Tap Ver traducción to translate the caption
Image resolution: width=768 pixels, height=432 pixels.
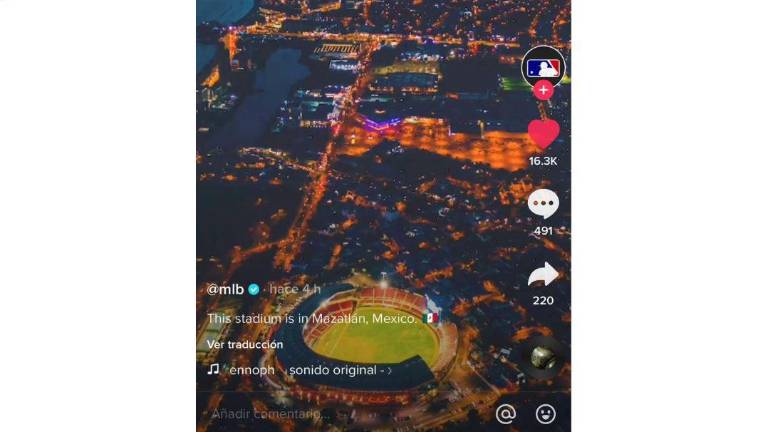click(x=245, y=344)
